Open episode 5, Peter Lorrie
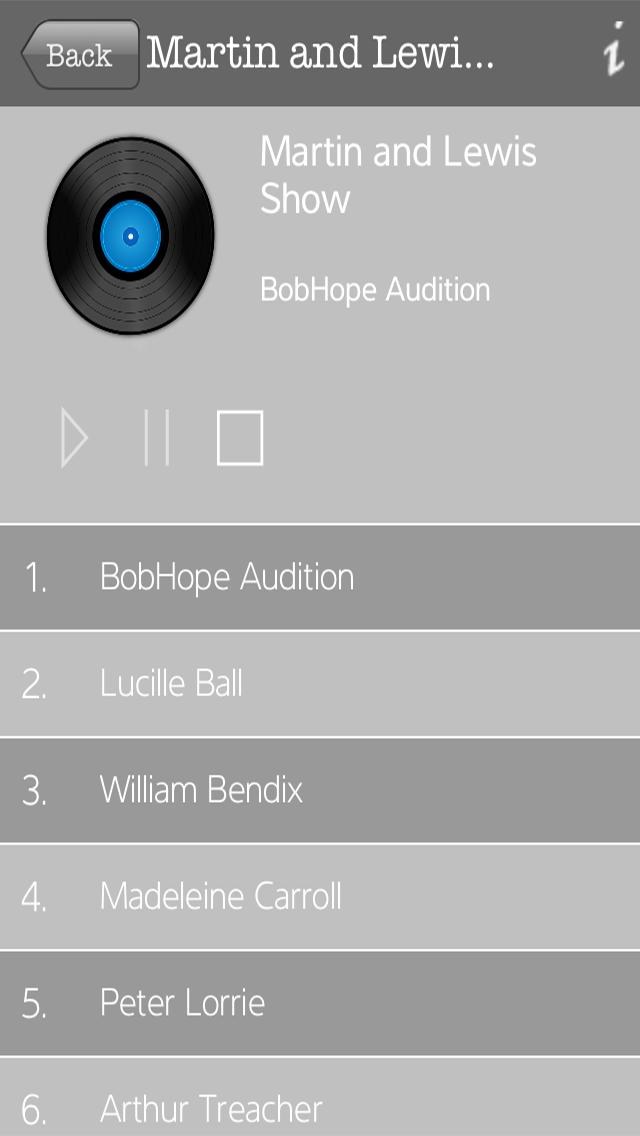The width and height of the screenshot is (640, 1136). pos(320,1003)
